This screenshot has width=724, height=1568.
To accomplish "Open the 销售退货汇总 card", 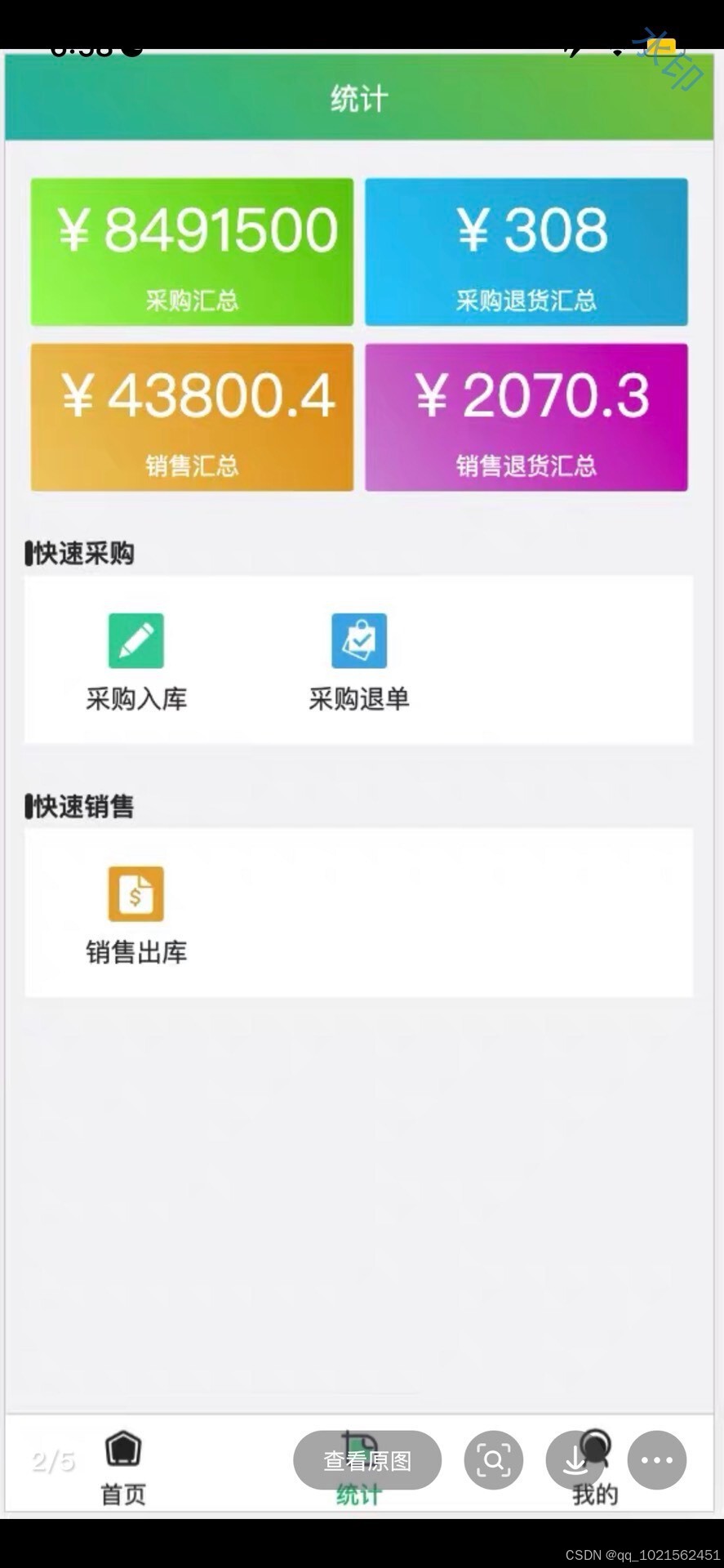I will [x=526, y=417].
